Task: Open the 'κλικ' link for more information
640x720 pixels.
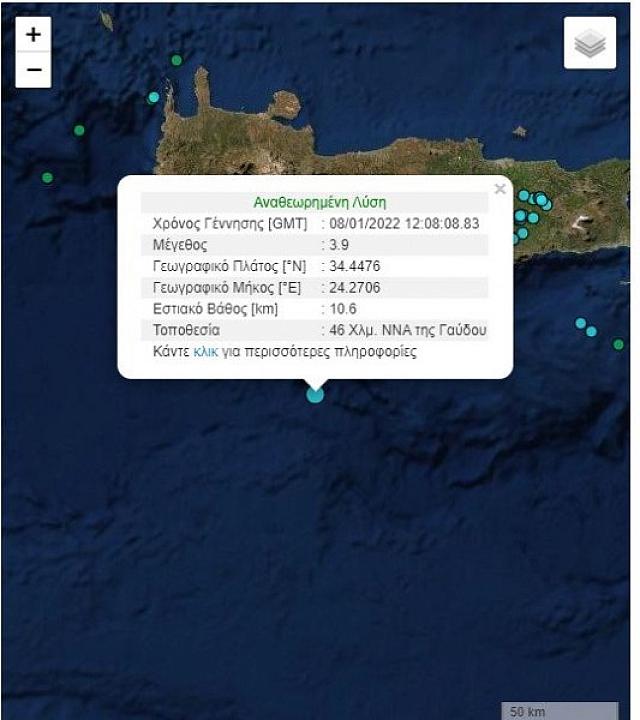Action: point(205,352)
